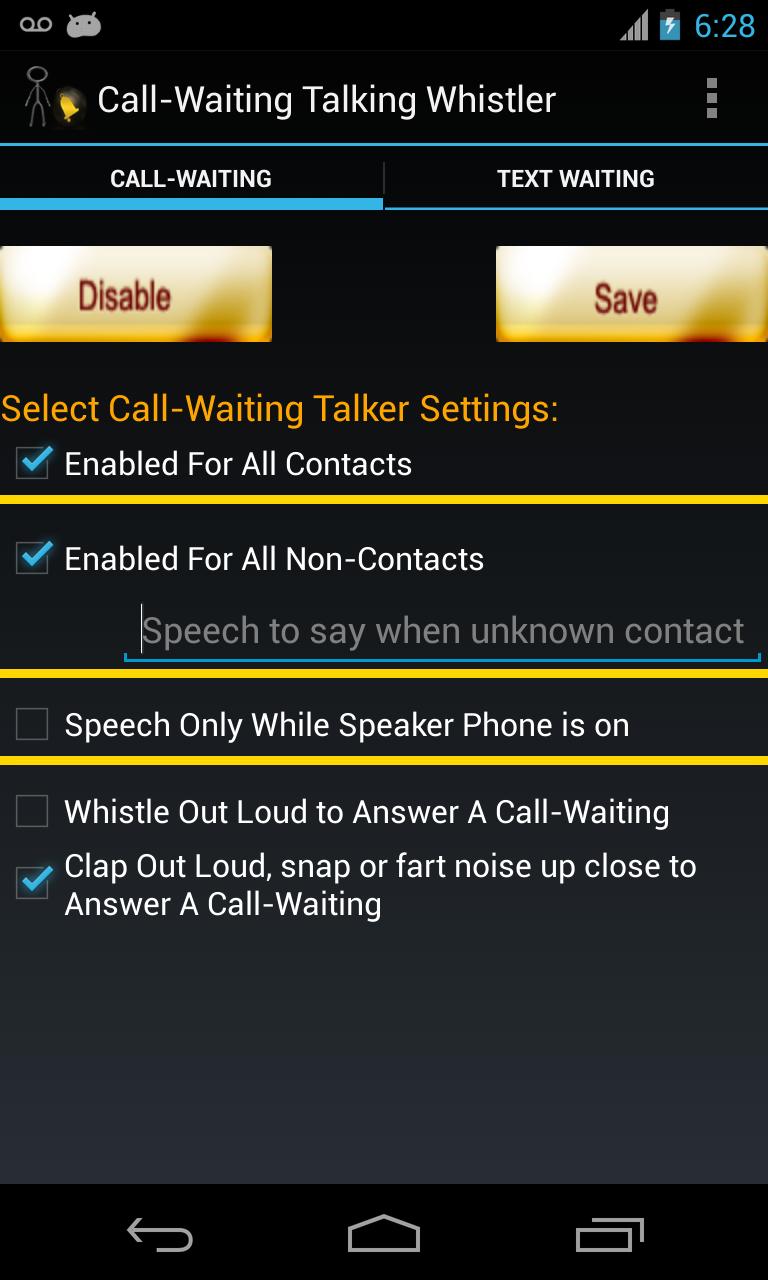
Task: Open the overflow menu
Action: 711,99
